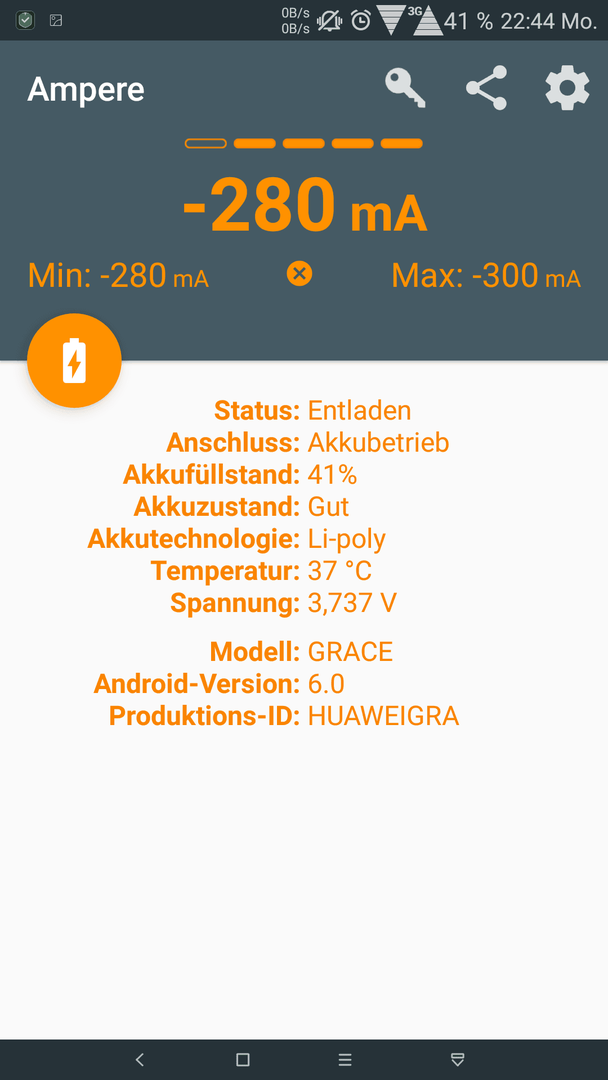Share the Ampere battery readings
Screen dimensions: 608x1080
pos(486,88)
